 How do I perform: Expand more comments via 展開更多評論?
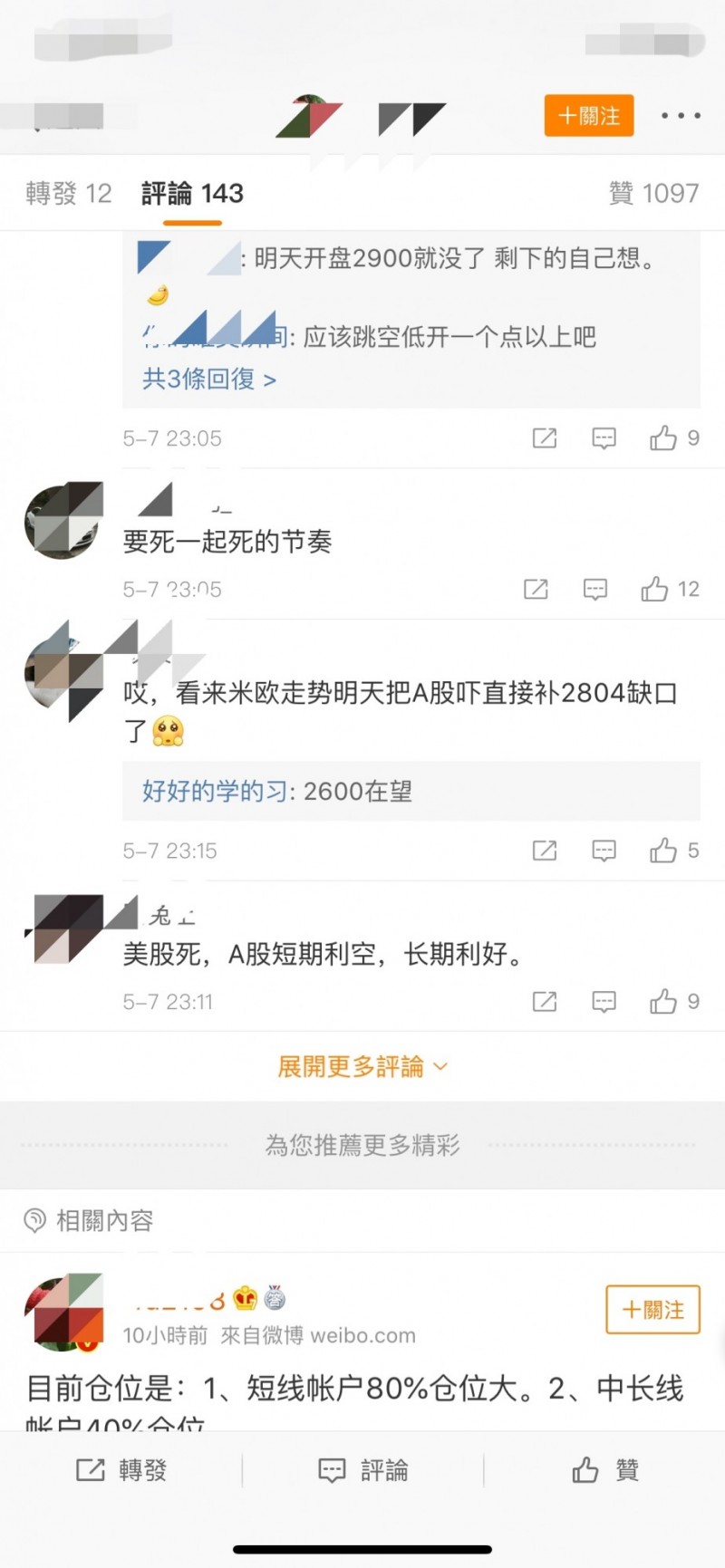click(362, 1066)
